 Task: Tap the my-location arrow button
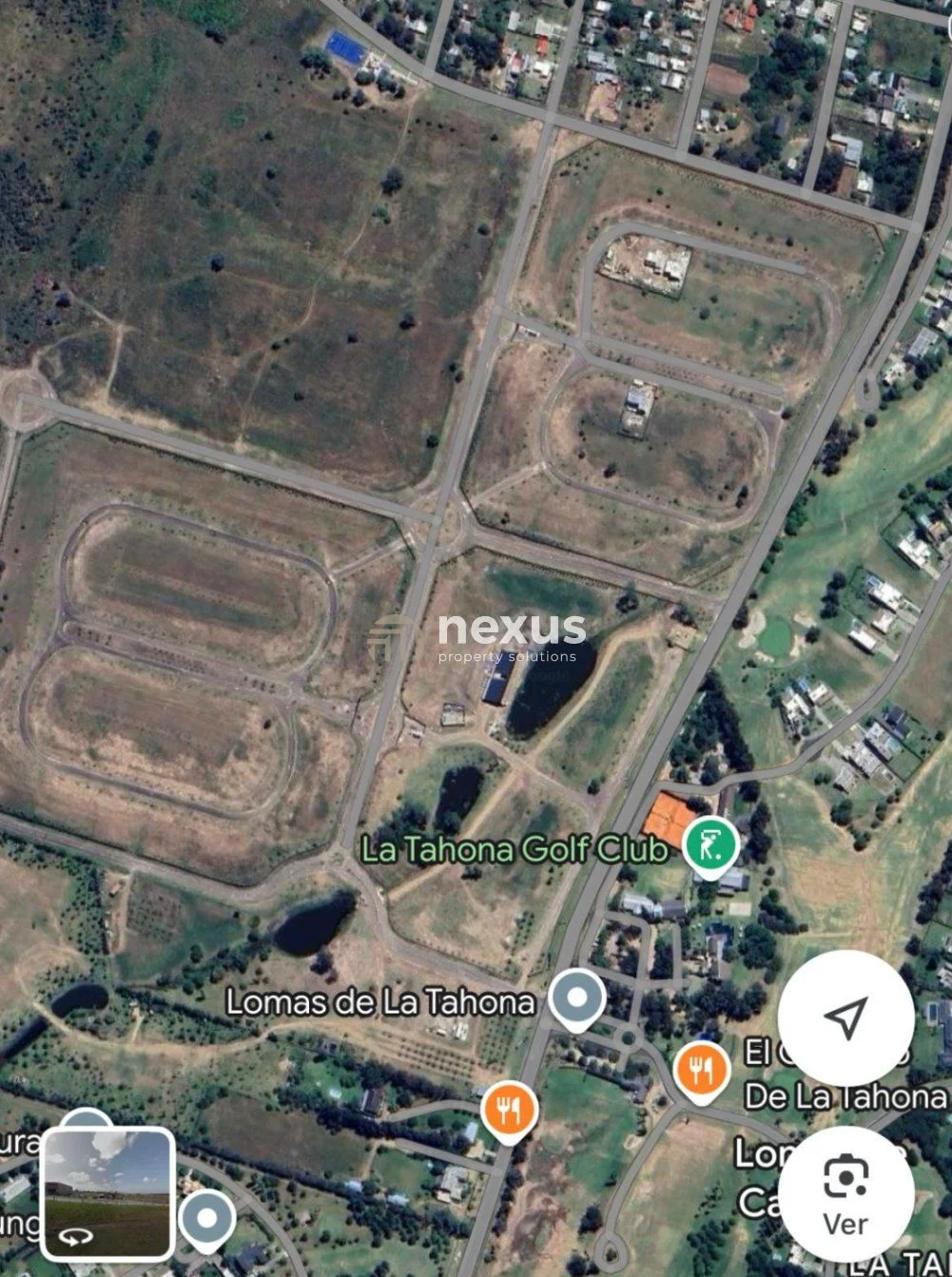(x=845, y=1018)
